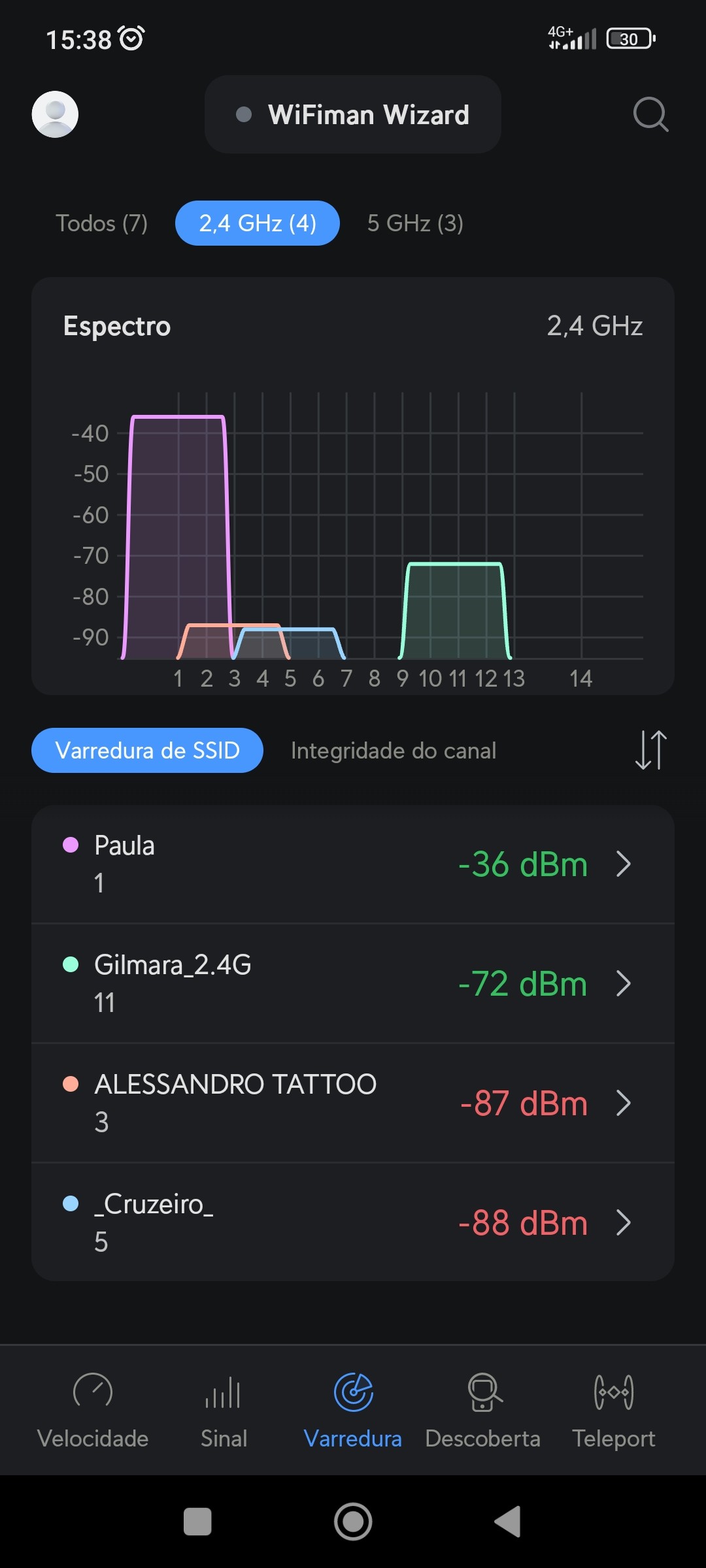
Task: View the Gilmara_2.4G network details
Action: [x=353, y=983]
